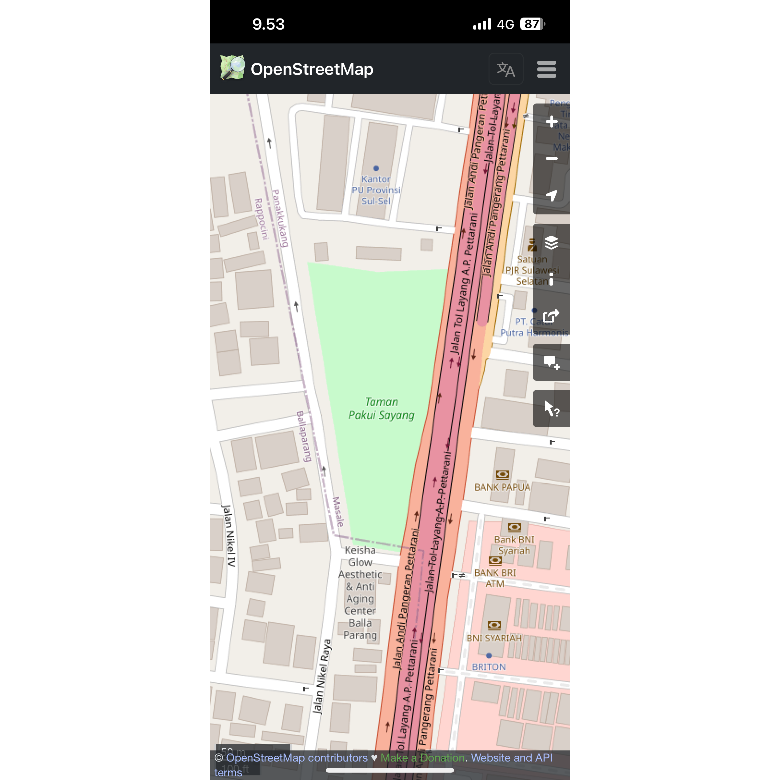Share this map view
This screenshot has height=780, width=780.
click(x=552, y=316)
